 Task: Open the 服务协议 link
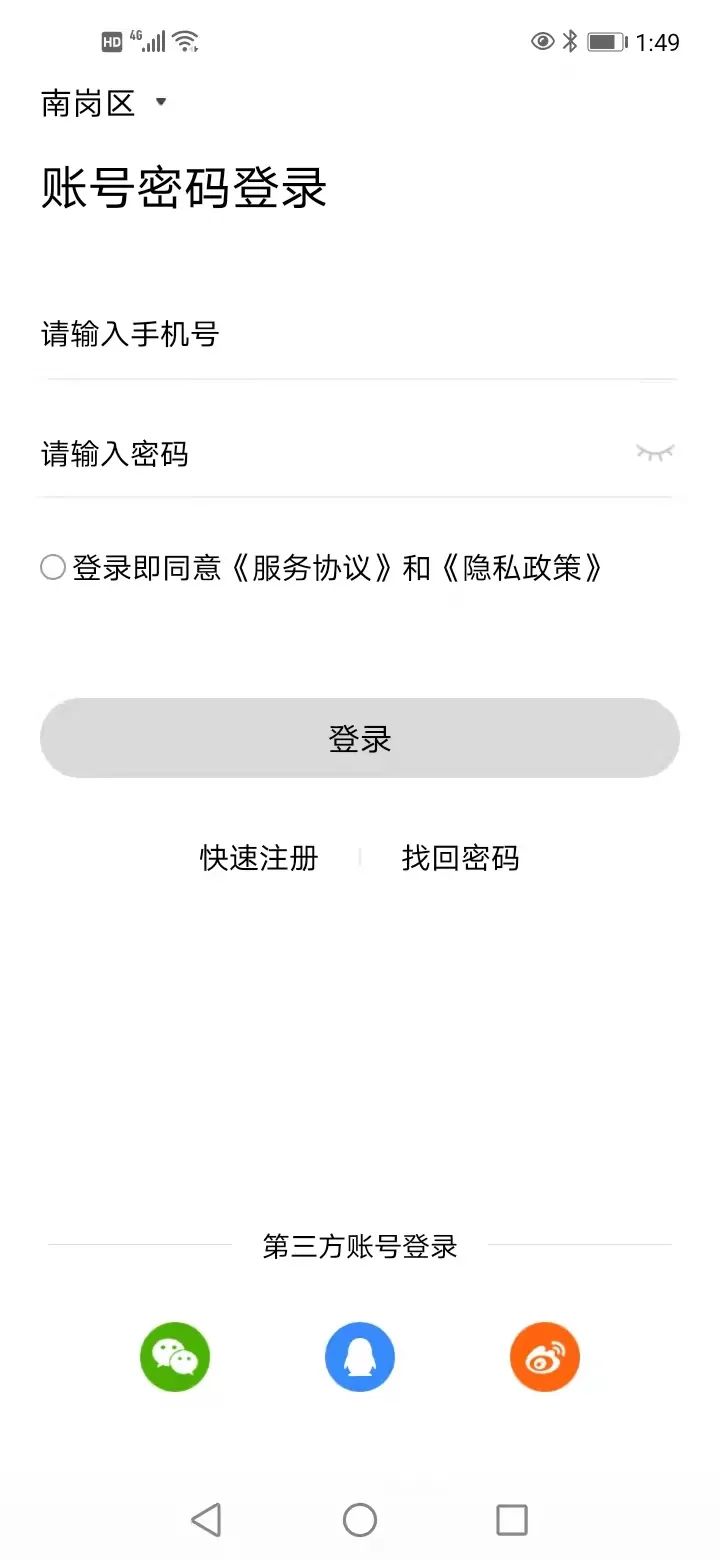pos(310,568)
